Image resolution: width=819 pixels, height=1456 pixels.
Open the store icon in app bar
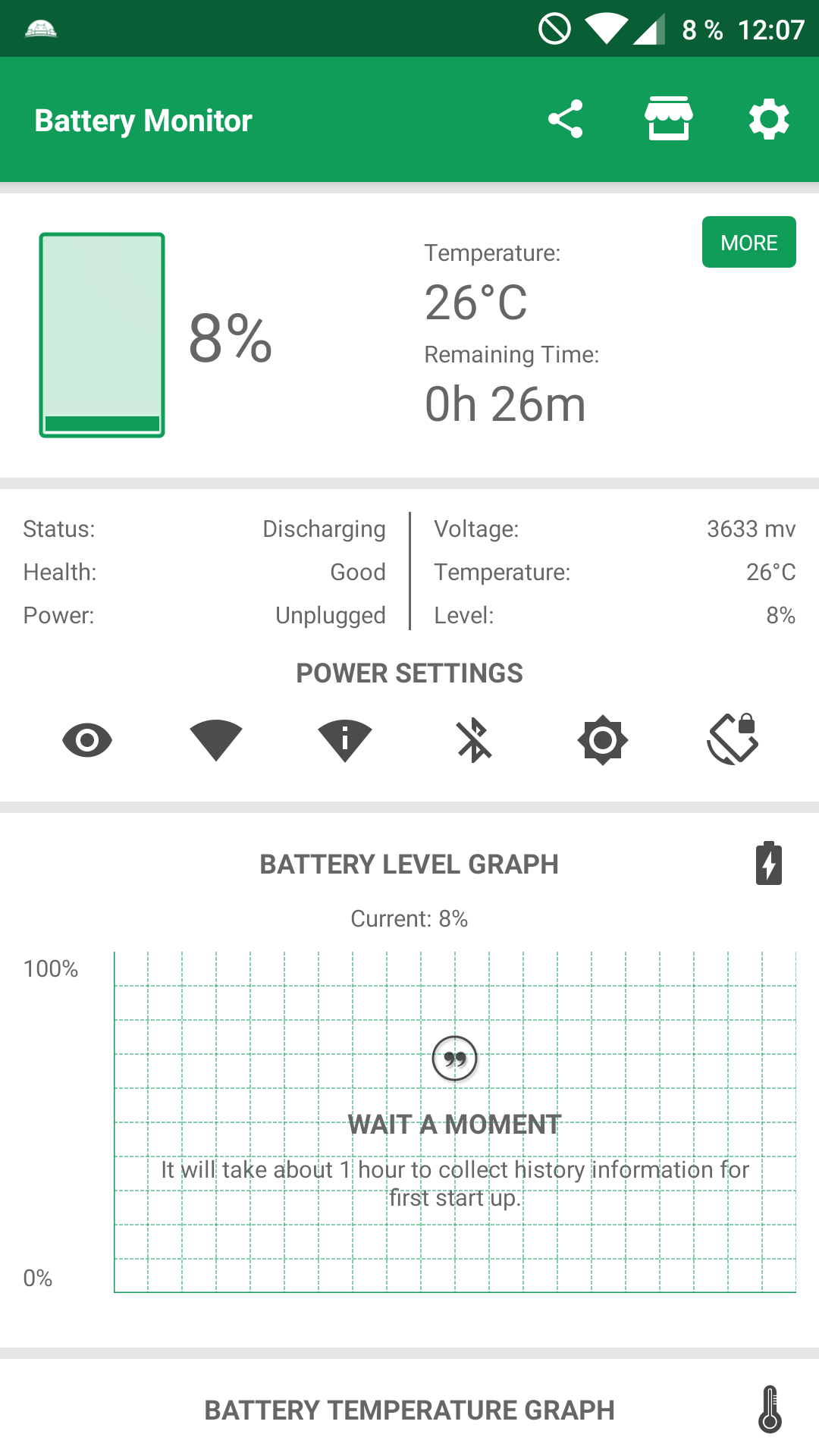tap(668, 119)
